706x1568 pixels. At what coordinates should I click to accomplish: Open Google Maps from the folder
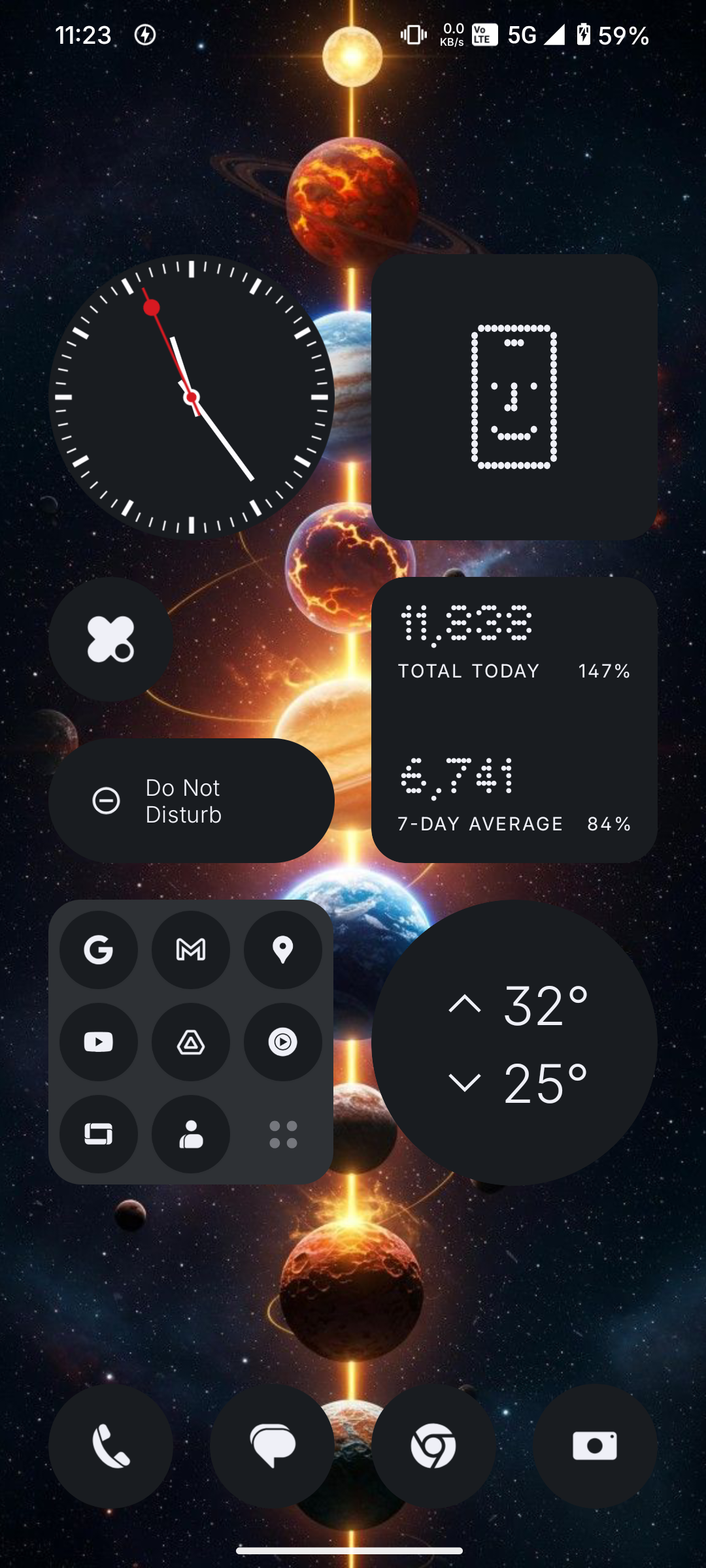click(x=283, y=949)
